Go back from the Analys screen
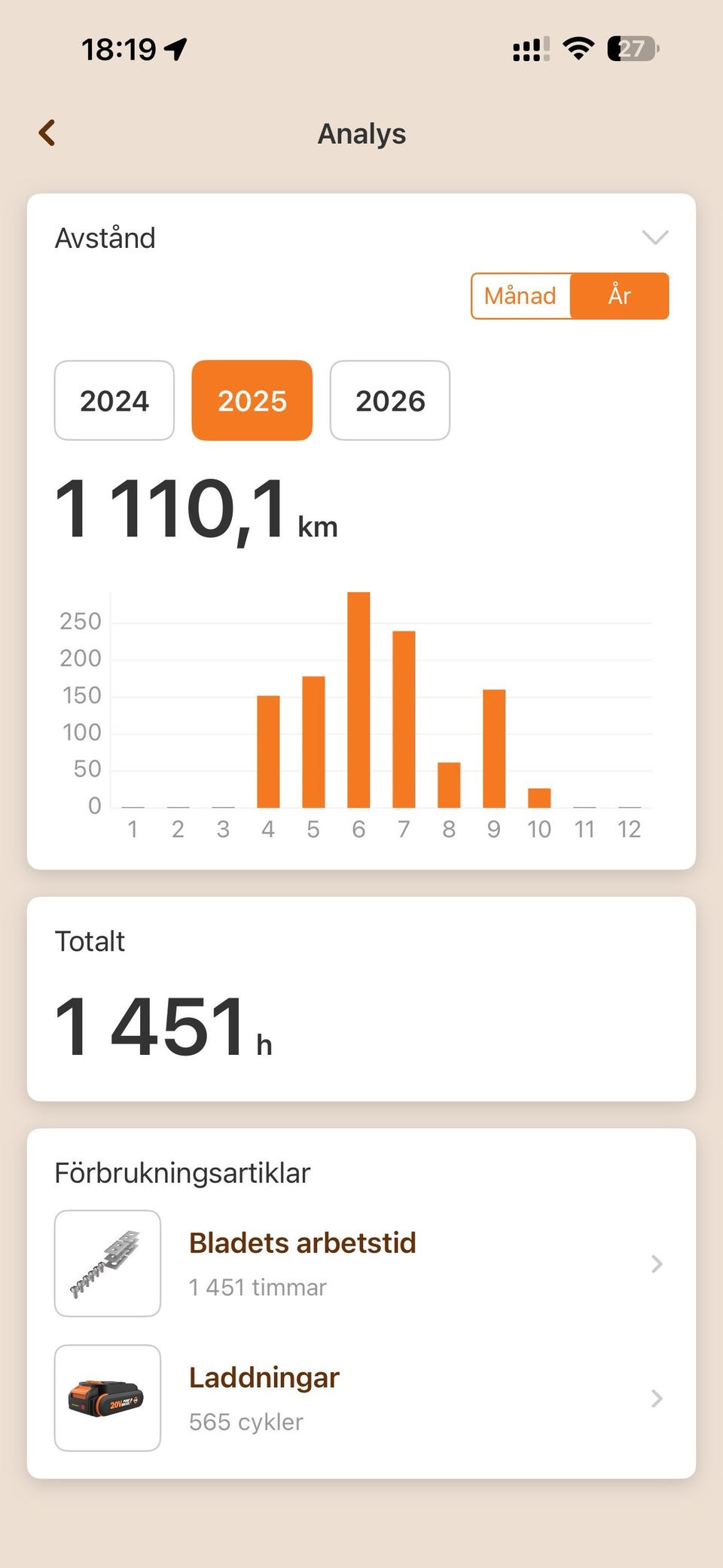The width and height of the screenshot is (723, 1568). point(47,133)
